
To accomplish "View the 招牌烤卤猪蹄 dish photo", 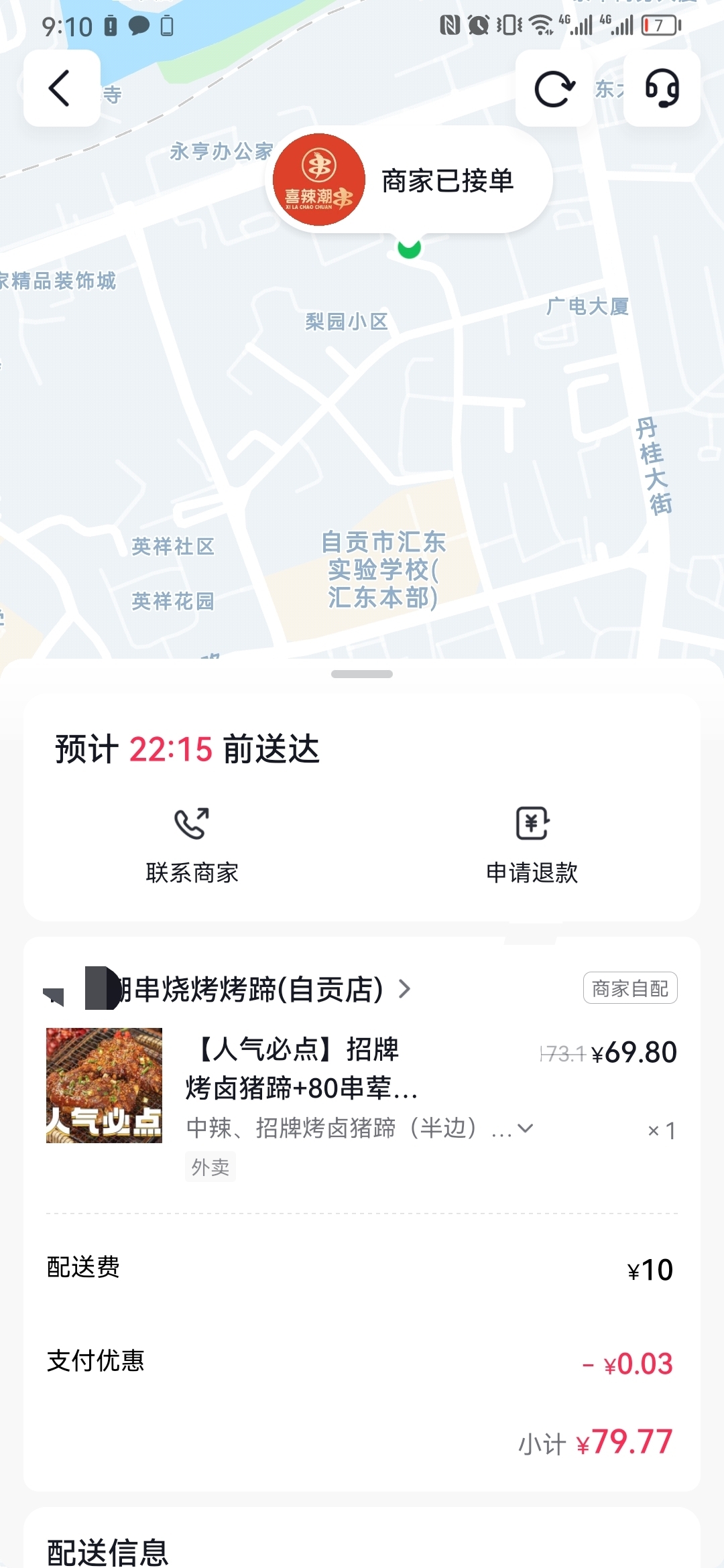I will (104, 1085).
